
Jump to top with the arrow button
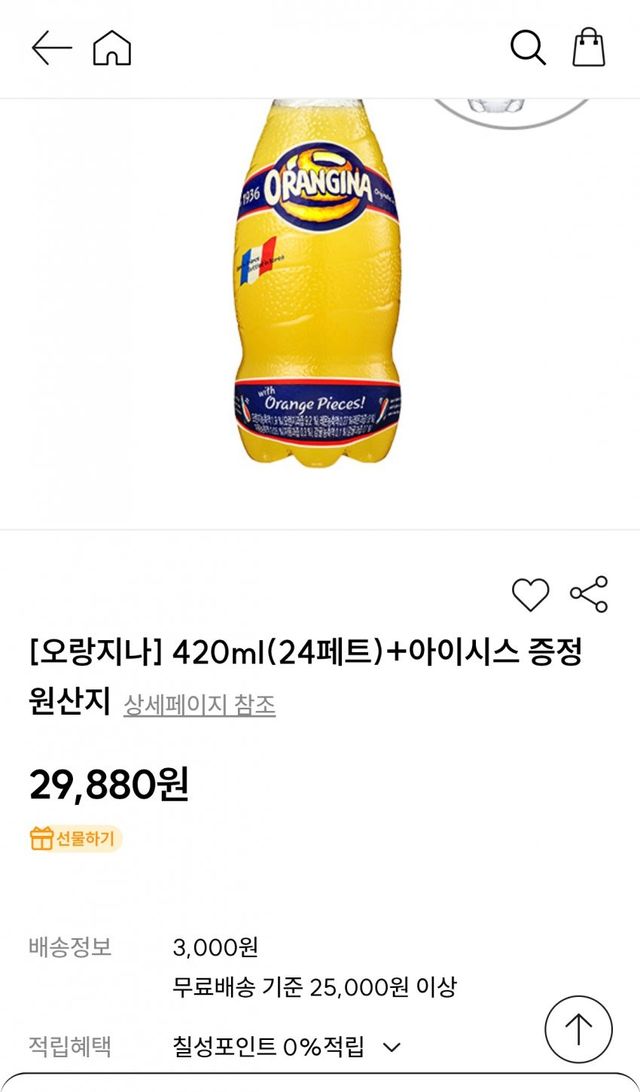pos(578,1029)
